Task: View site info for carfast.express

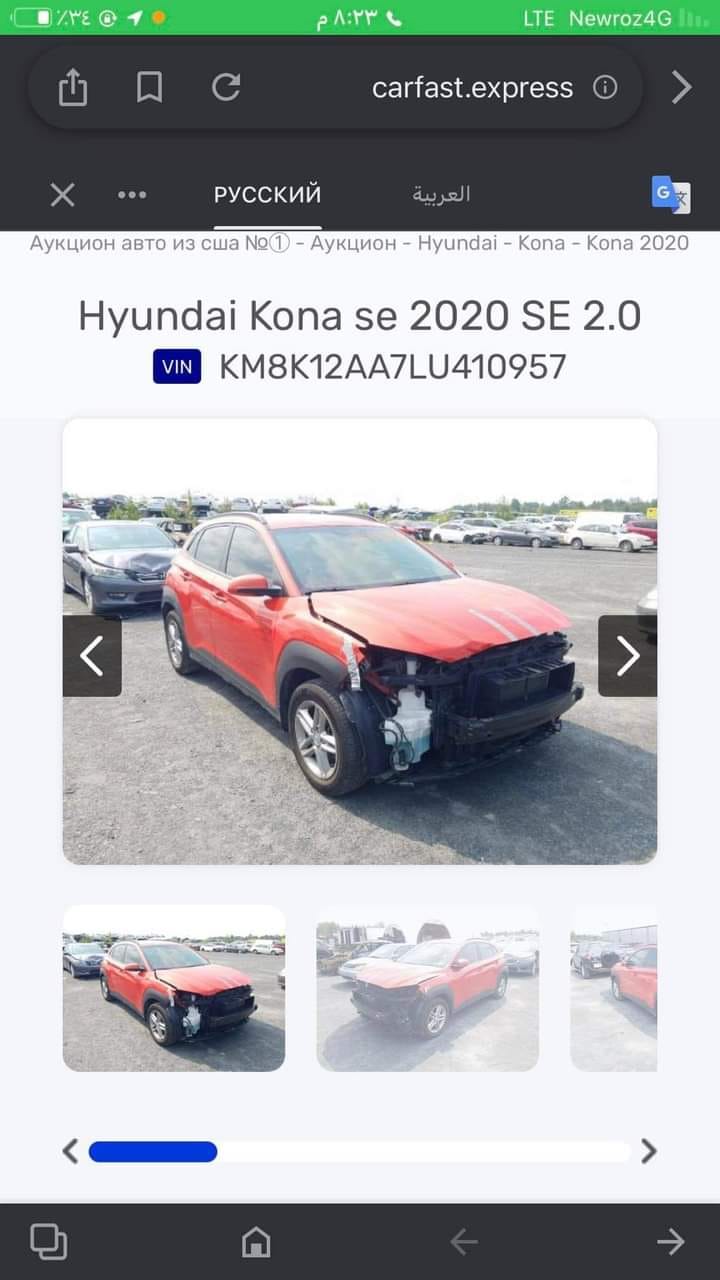Action: click(605, 88)
